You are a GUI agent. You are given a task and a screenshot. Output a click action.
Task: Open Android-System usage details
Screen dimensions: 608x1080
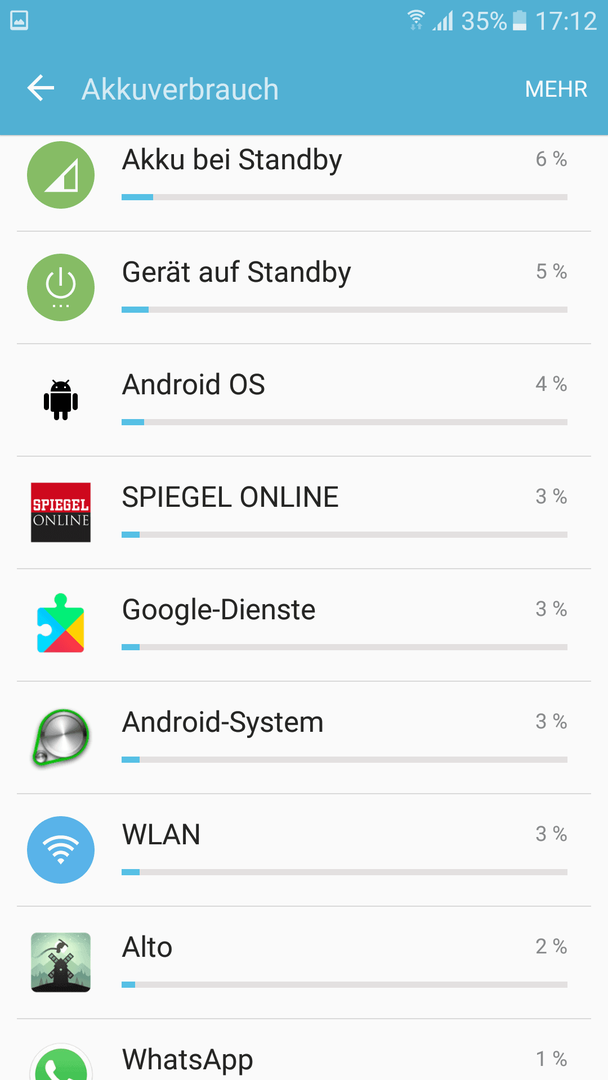[304, 738]
